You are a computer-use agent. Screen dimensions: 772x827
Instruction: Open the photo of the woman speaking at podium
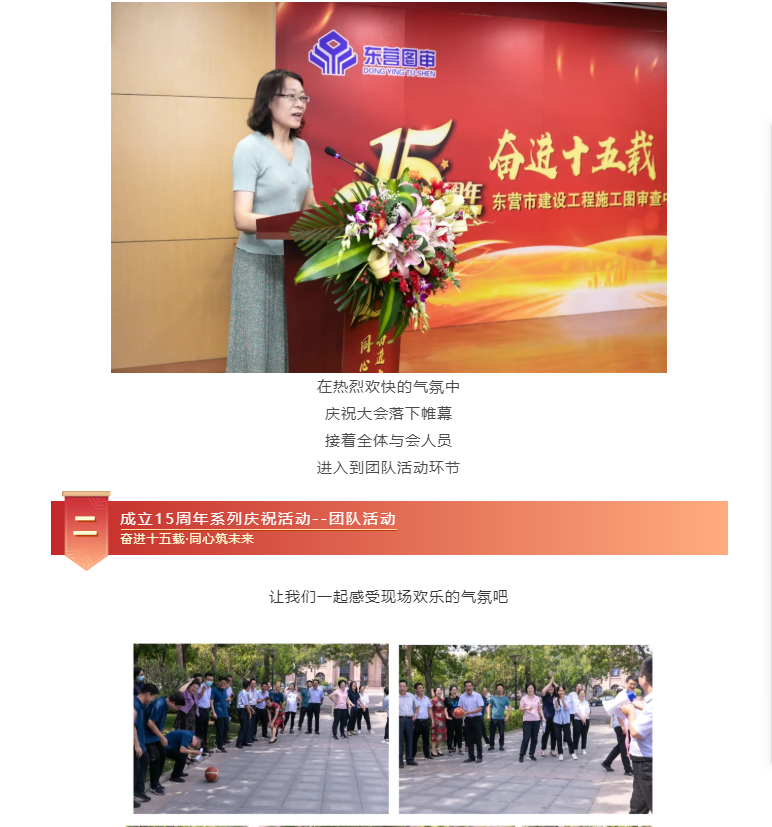pos(388,187)
